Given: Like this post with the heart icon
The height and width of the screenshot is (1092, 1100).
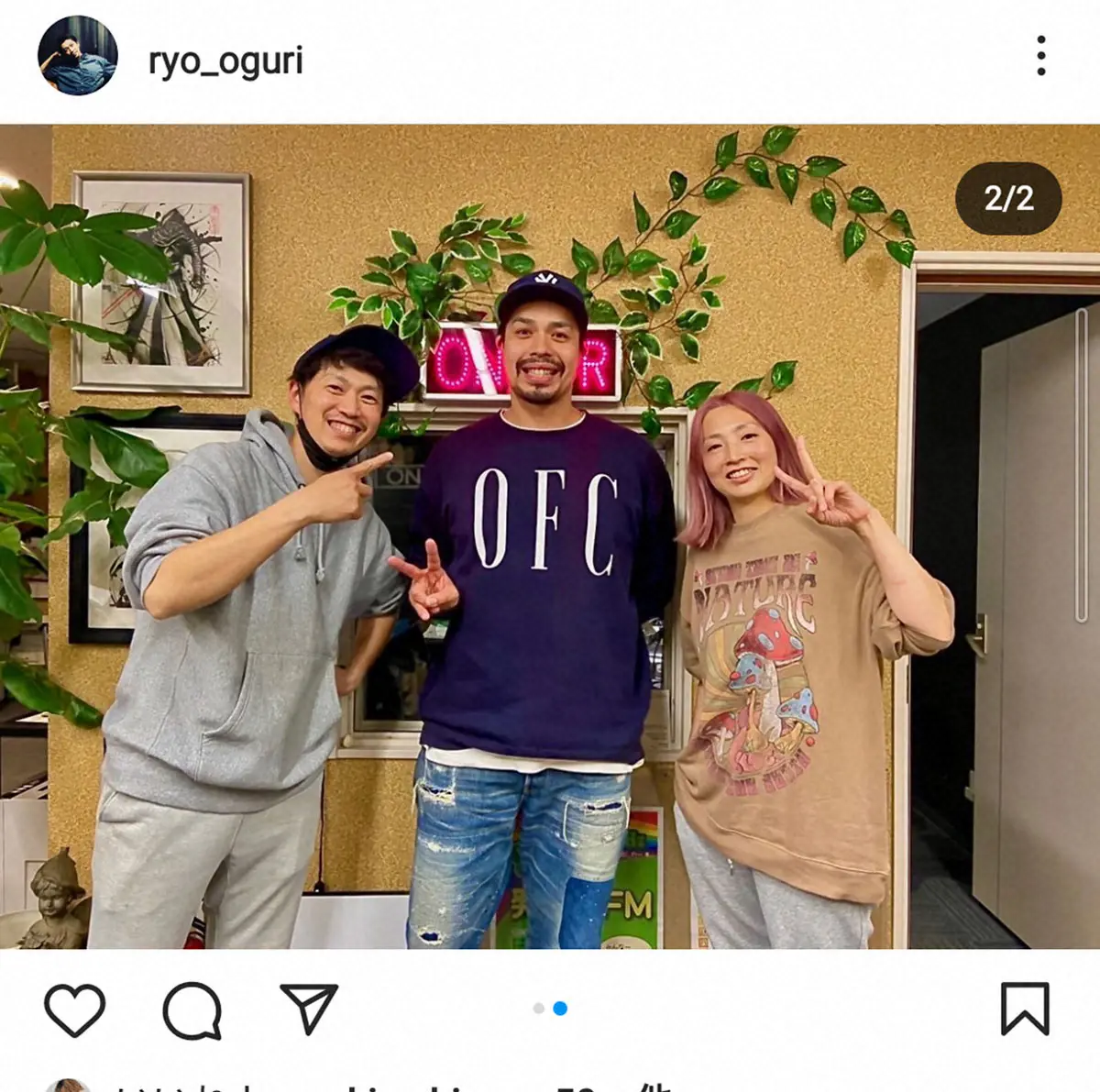Looking at the screenshot, I should tap(74, 1009).
